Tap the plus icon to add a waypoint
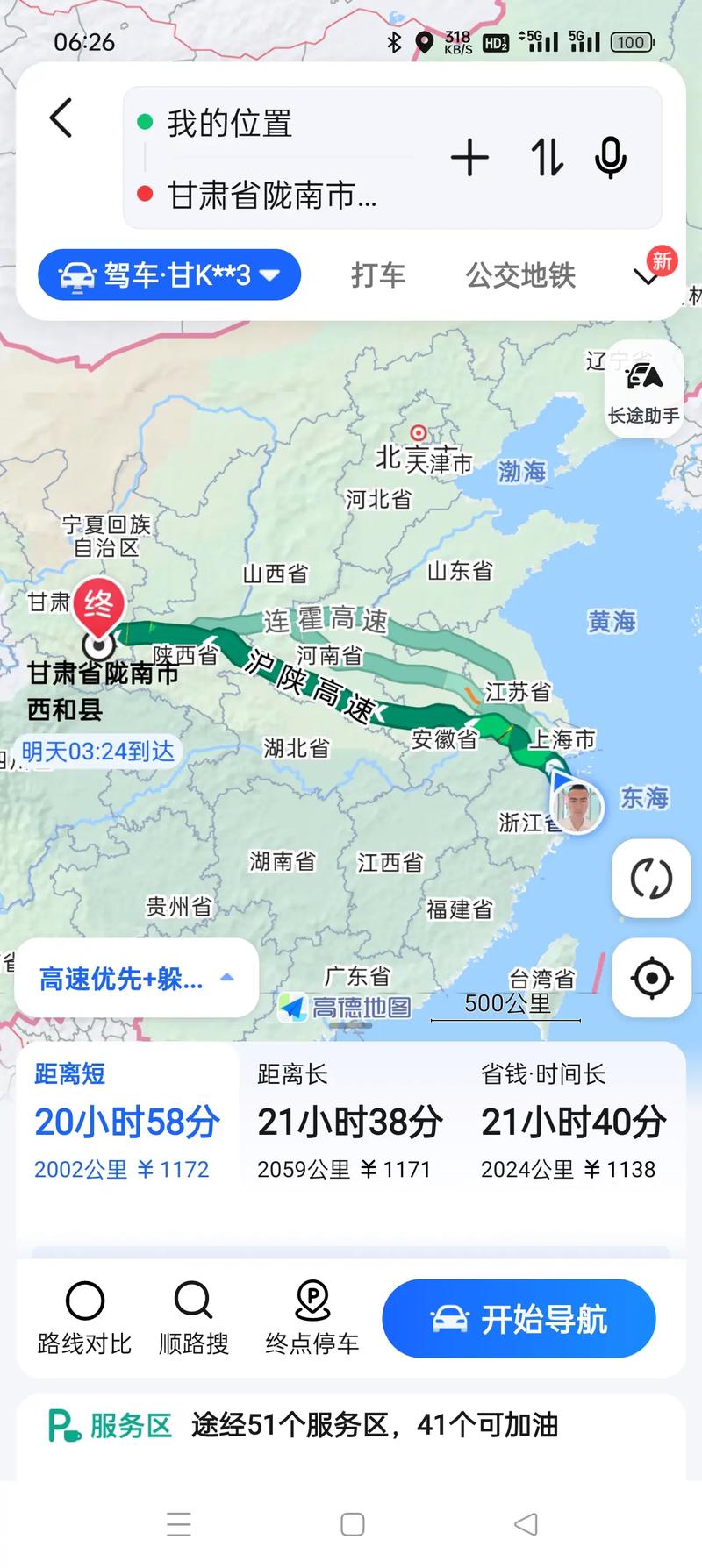The image size is (702, 1568). [x=470, y=158]
